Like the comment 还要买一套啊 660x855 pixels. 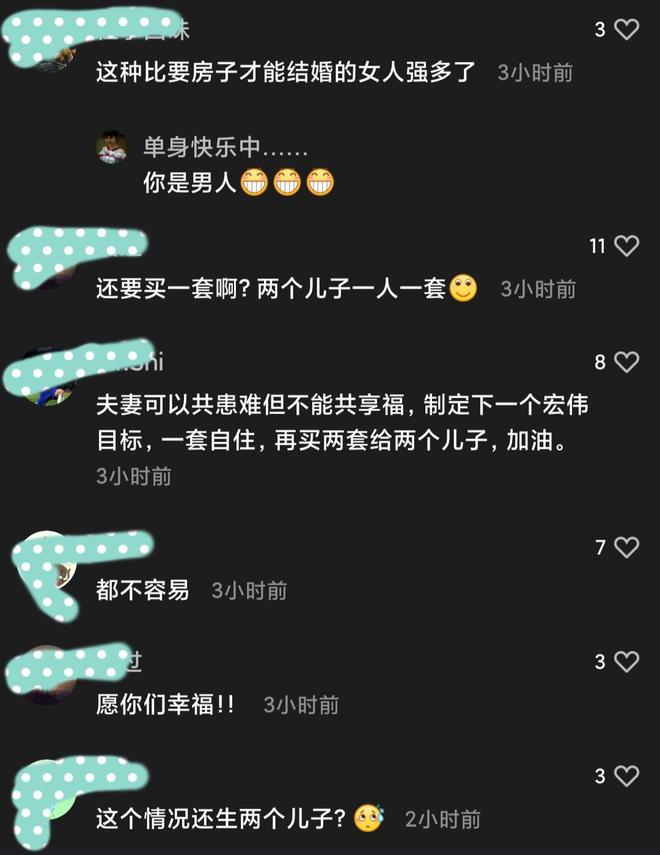pos(626,246)
